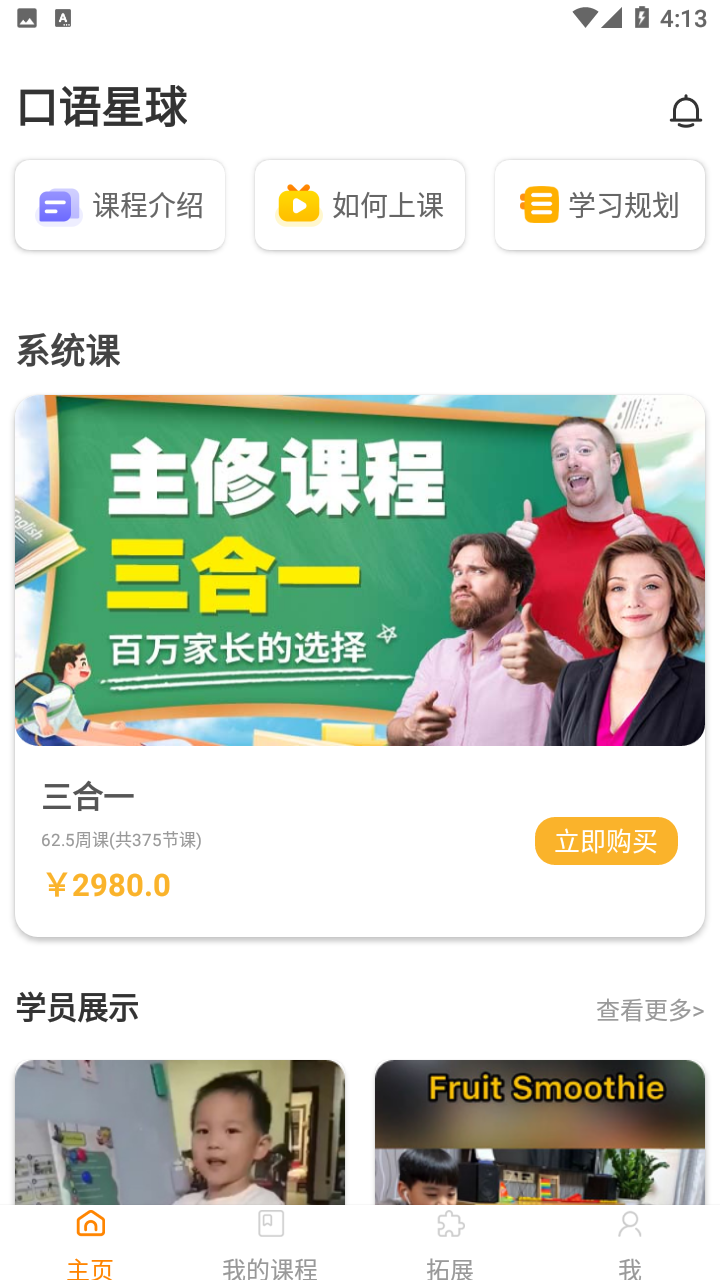
Task: Select the 主页 home tab
Action: click(x=90, y=1243)
